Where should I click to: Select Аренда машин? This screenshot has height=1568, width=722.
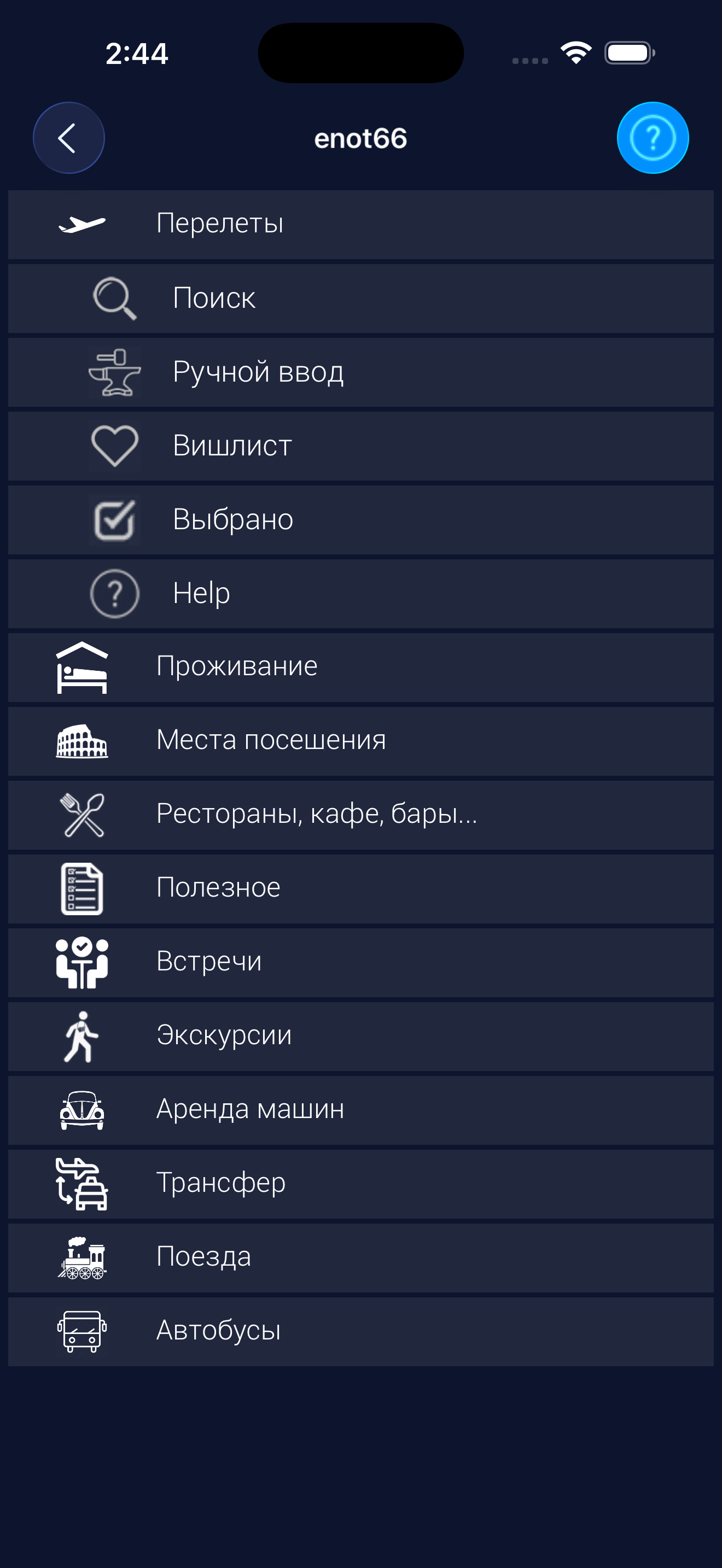(360, 1110)
